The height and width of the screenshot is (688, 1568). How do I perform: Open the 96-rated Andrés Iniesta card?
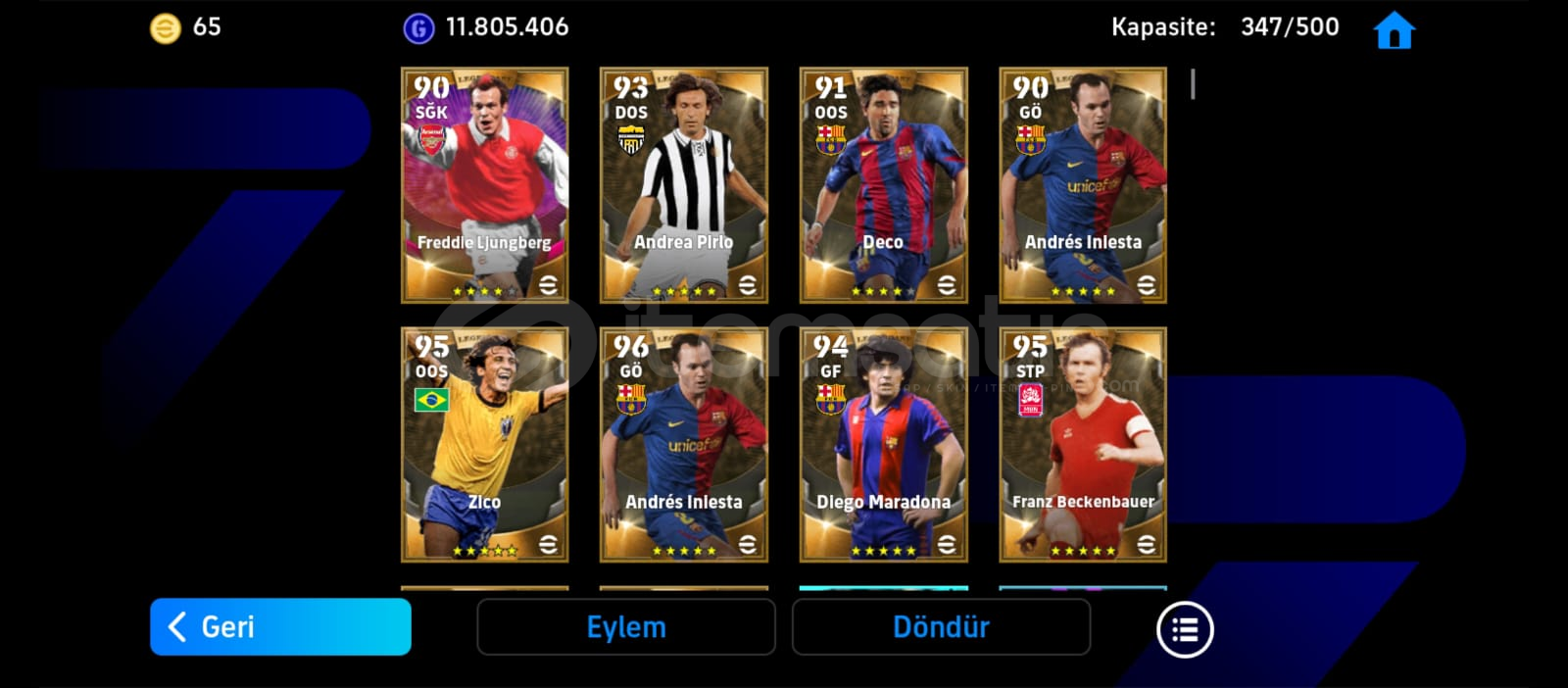point(683,444)
